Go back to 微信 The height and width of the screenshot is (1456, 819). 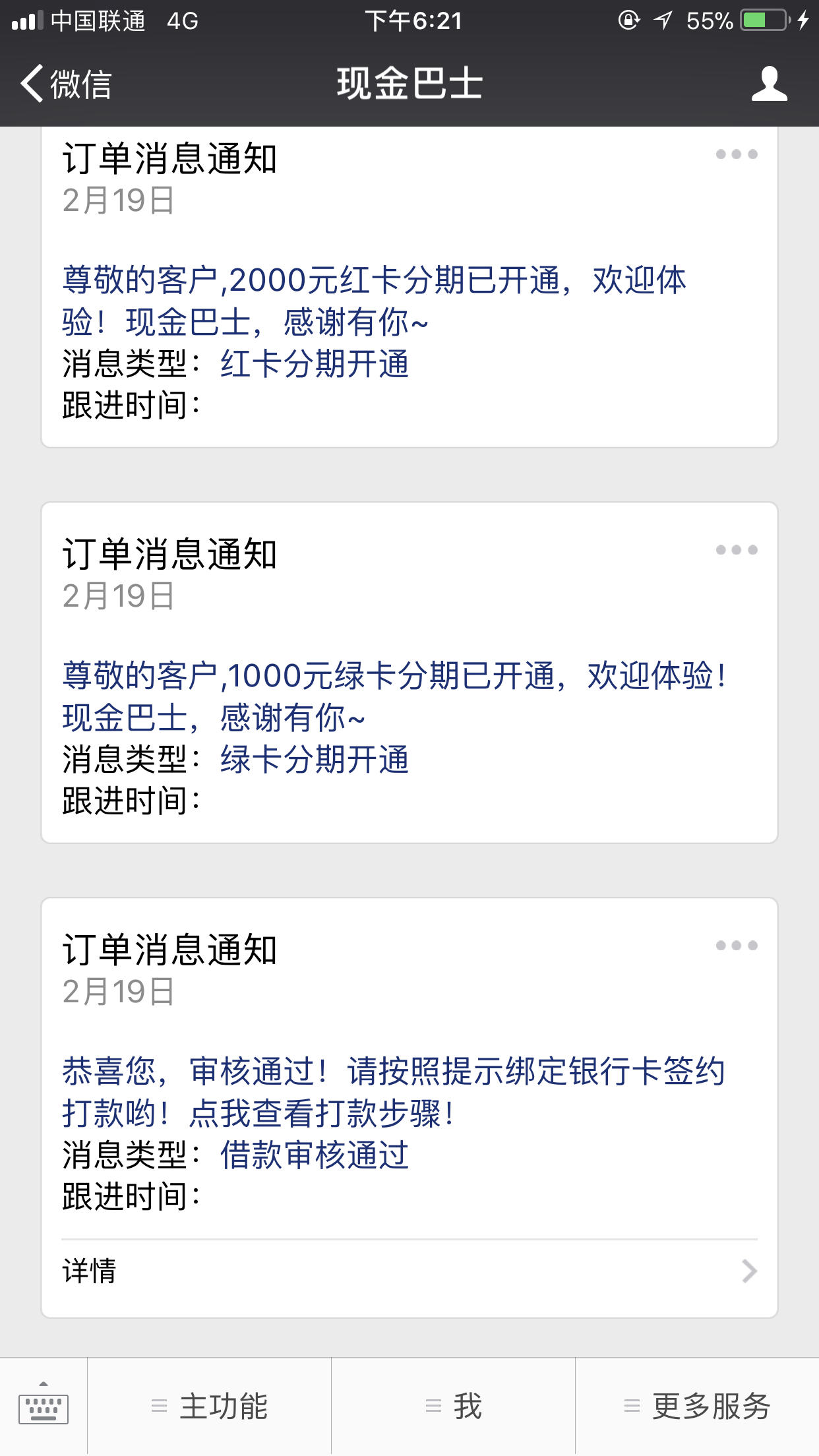coord(66,84)
